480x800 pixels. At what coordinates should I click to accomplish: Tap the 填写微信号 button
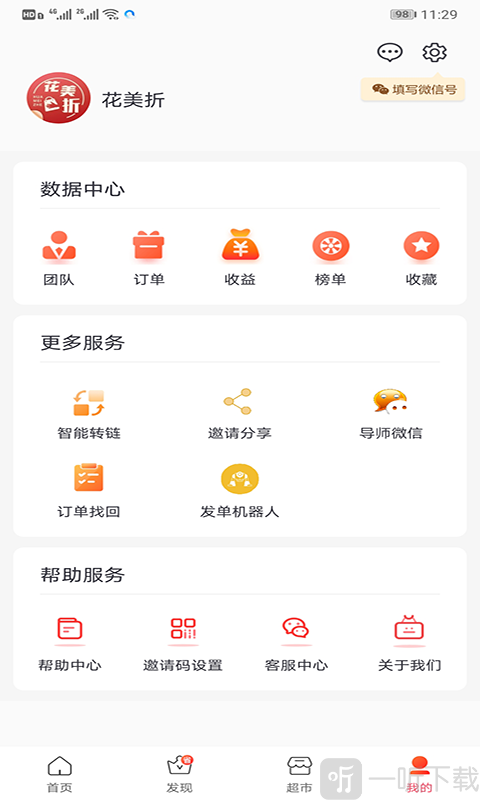[413, 90]
